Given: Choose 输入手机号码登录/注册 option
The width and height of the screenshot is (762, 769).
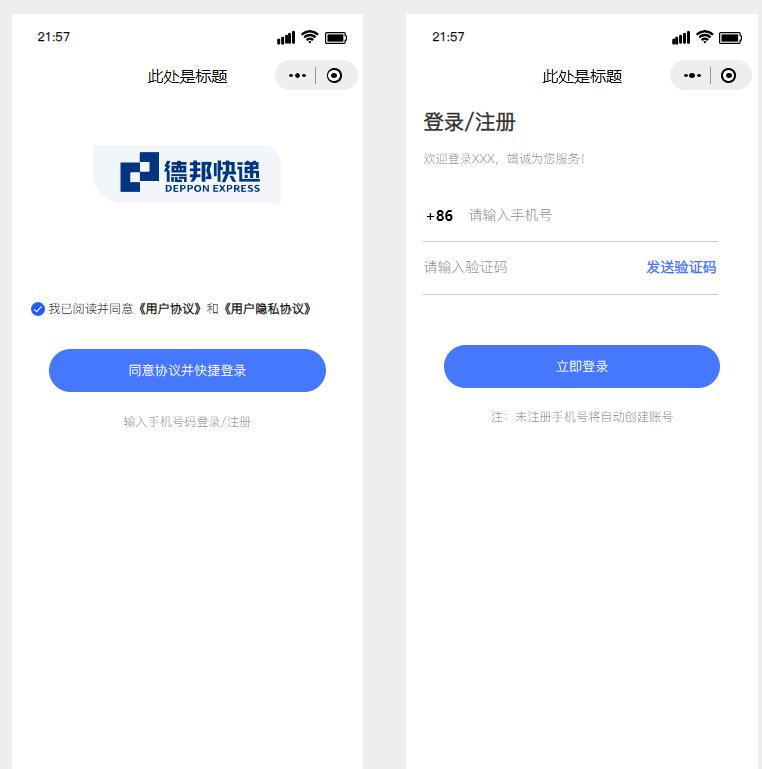Looking at the screenshot, I should tap(187, 422).
